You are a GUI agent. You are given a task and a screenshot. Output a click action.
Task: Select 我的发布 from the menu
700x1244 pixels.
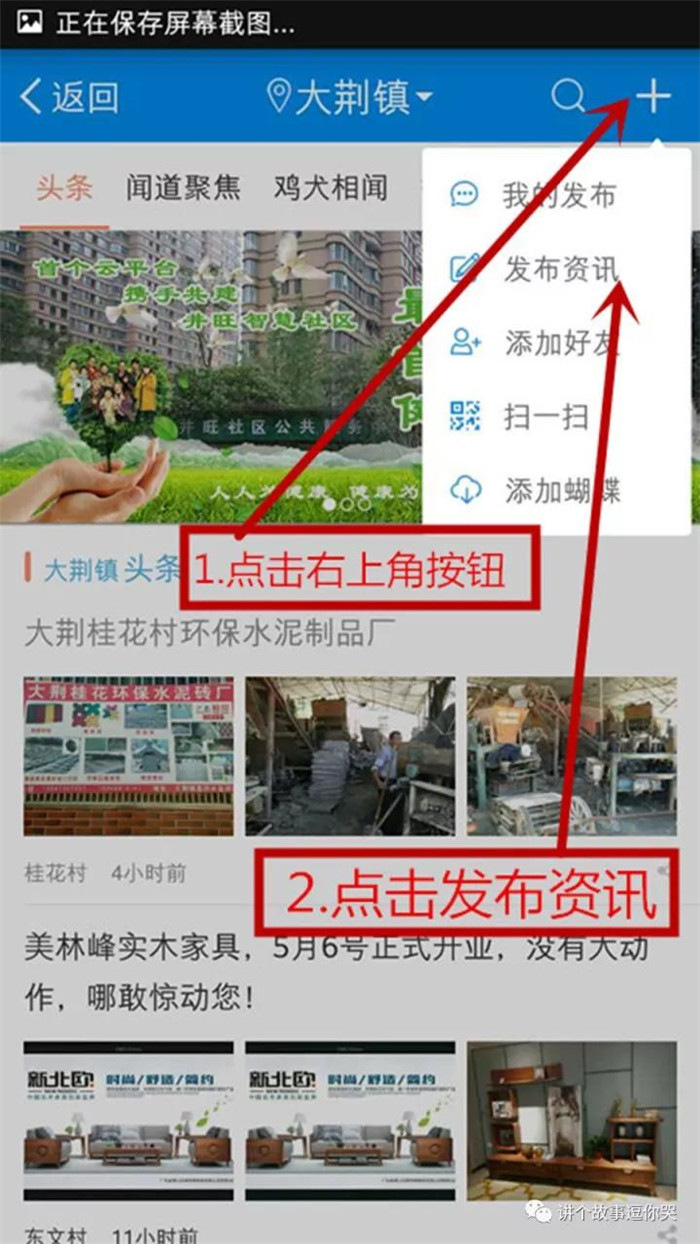click(556, 195)
